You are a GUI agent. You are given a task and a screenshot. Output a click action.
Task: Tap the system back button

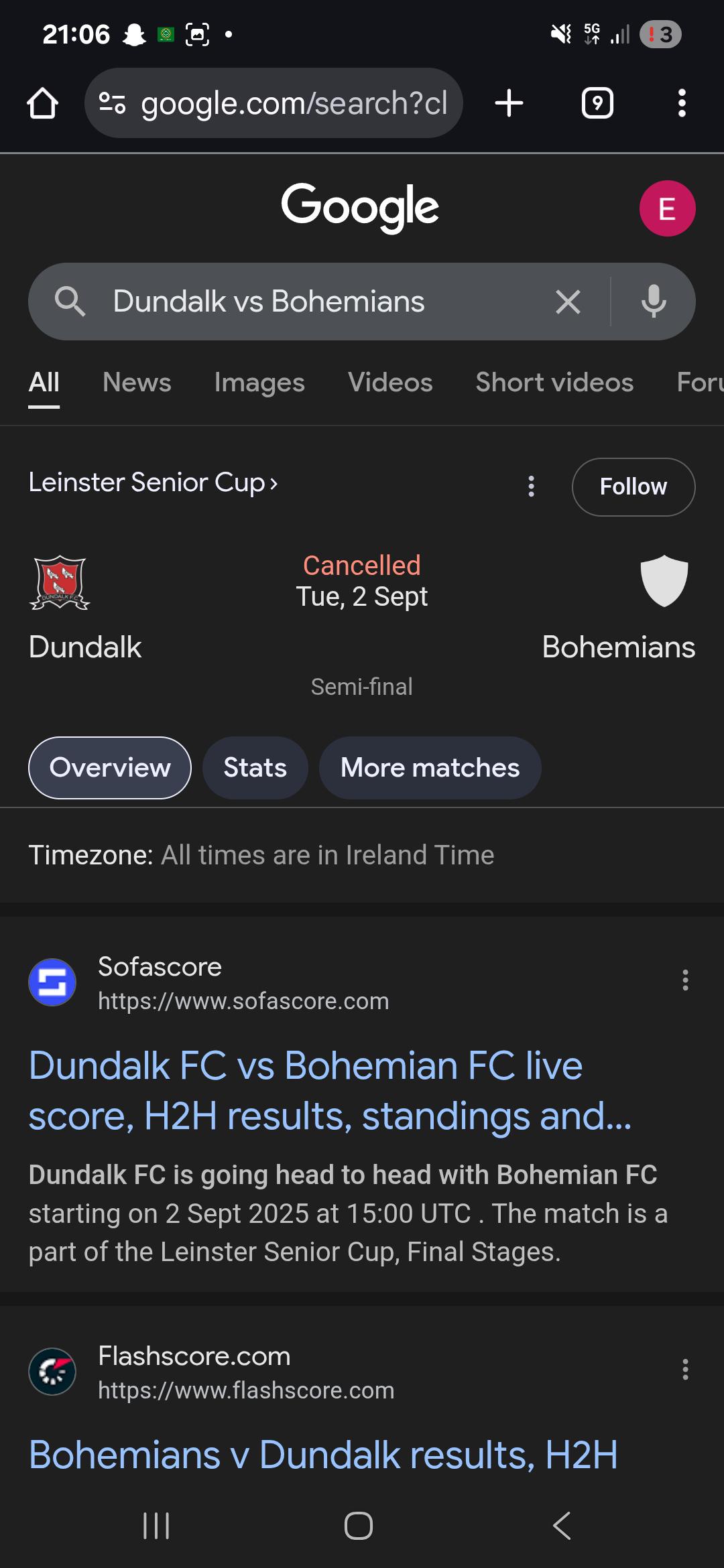562,1526
